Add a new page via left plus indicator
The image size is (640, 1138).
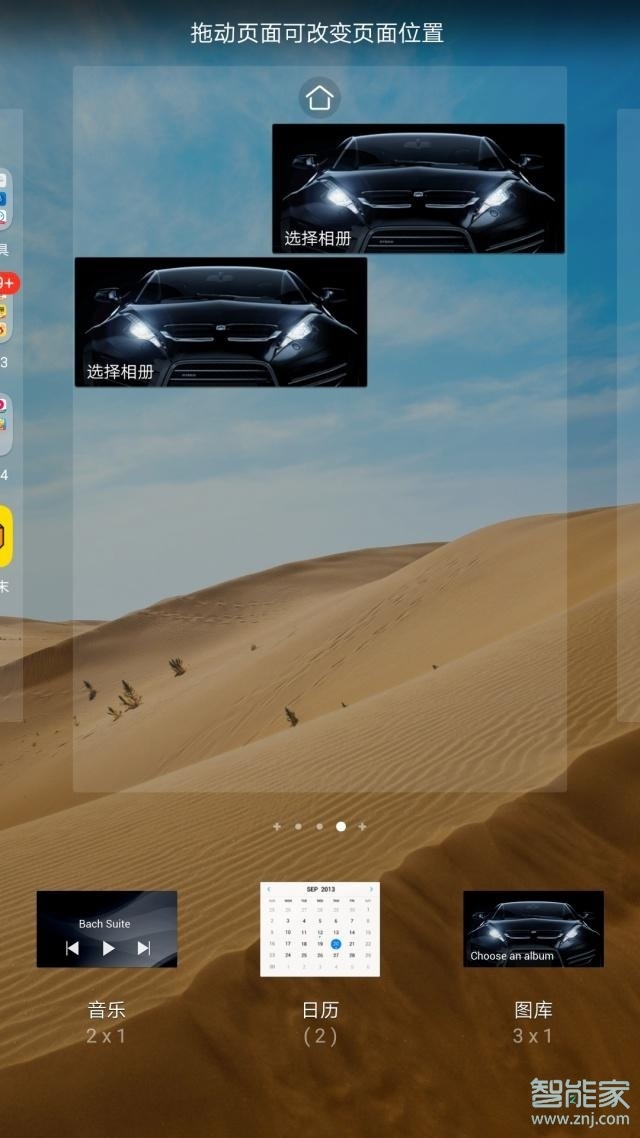pos(277,827)
